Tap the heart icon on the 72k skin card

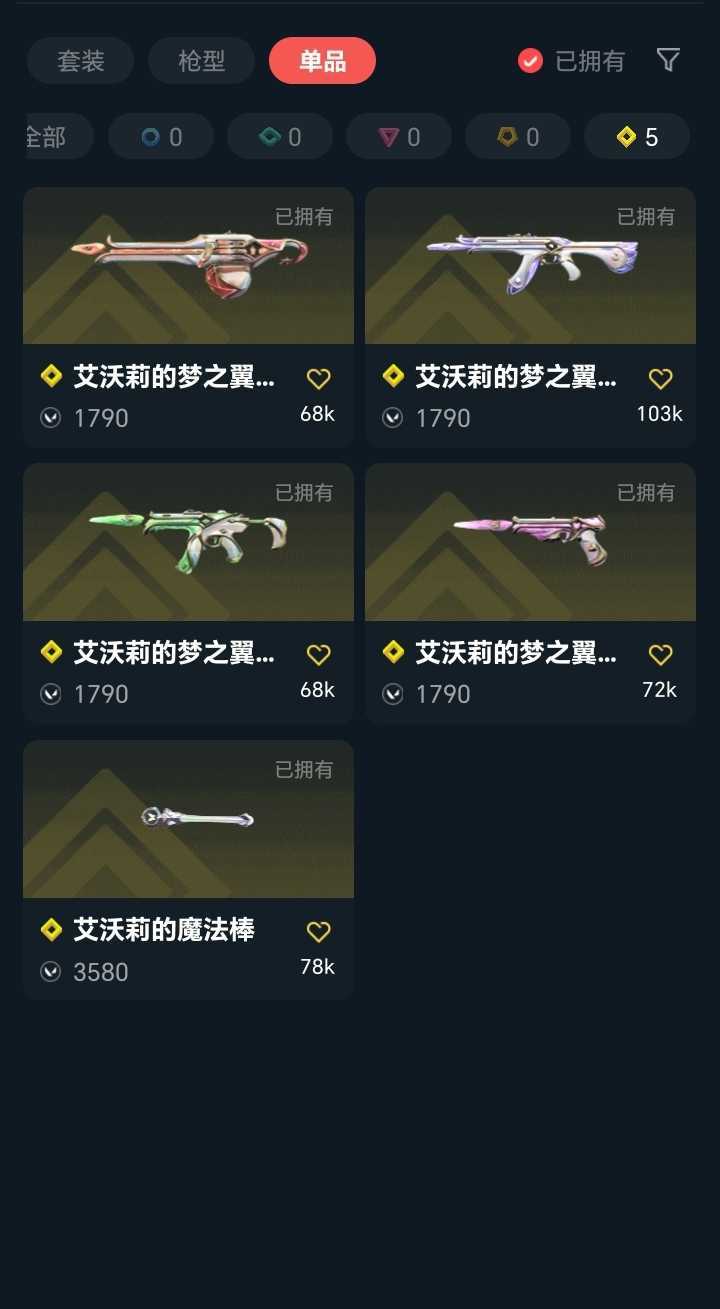[x=660, y=655]
